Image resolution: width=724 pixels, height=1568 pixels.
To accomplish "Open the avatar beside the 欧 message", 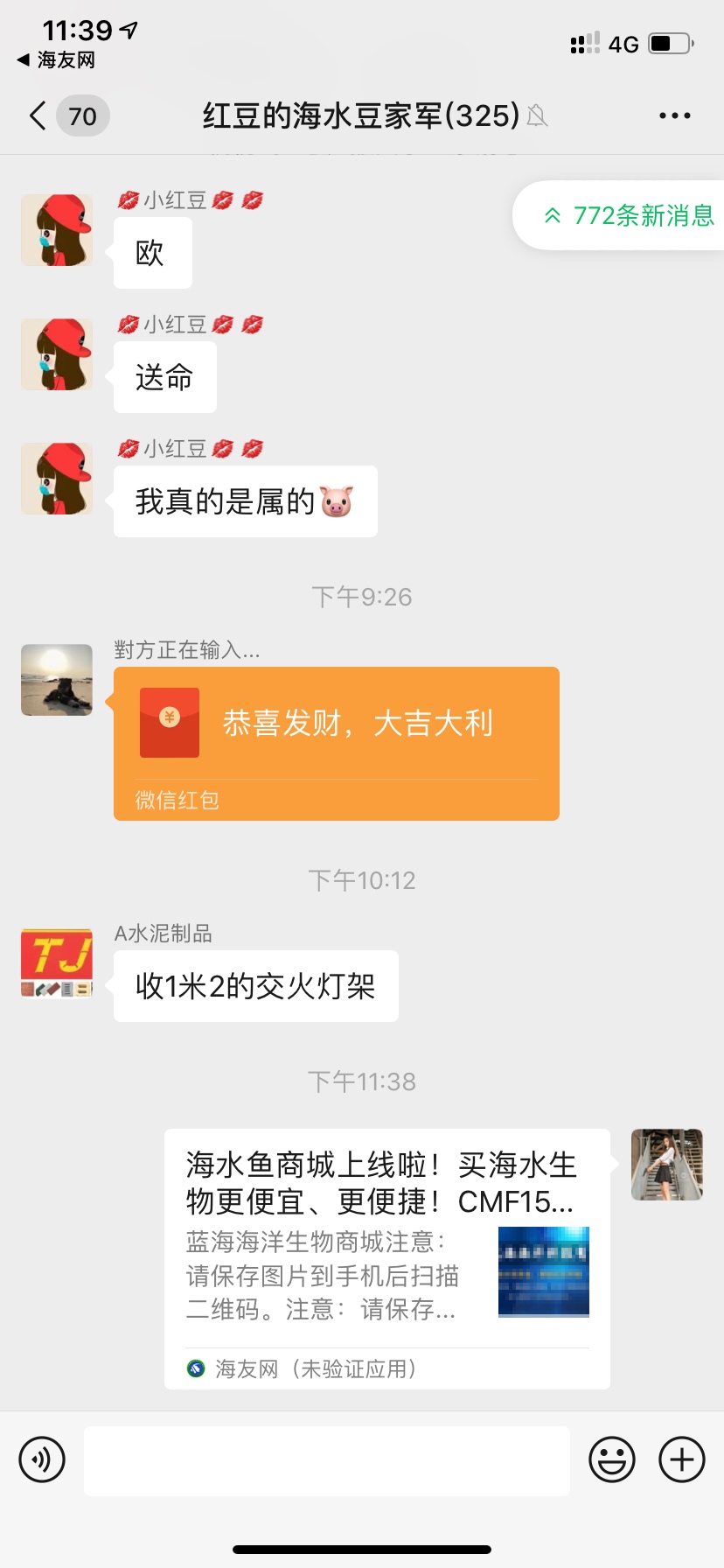I will (57, 230).
